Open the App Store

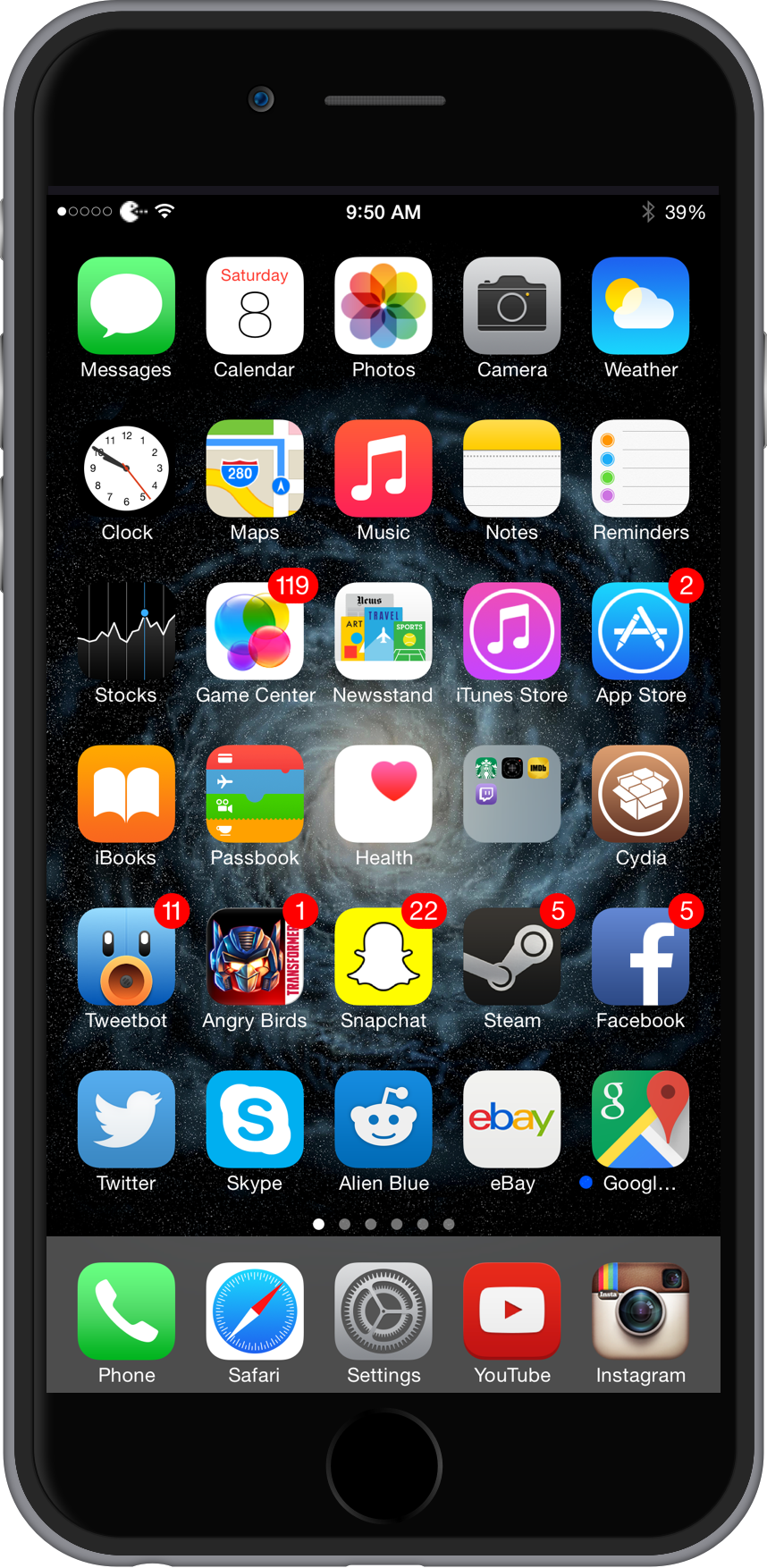click(x=640, y=631)
